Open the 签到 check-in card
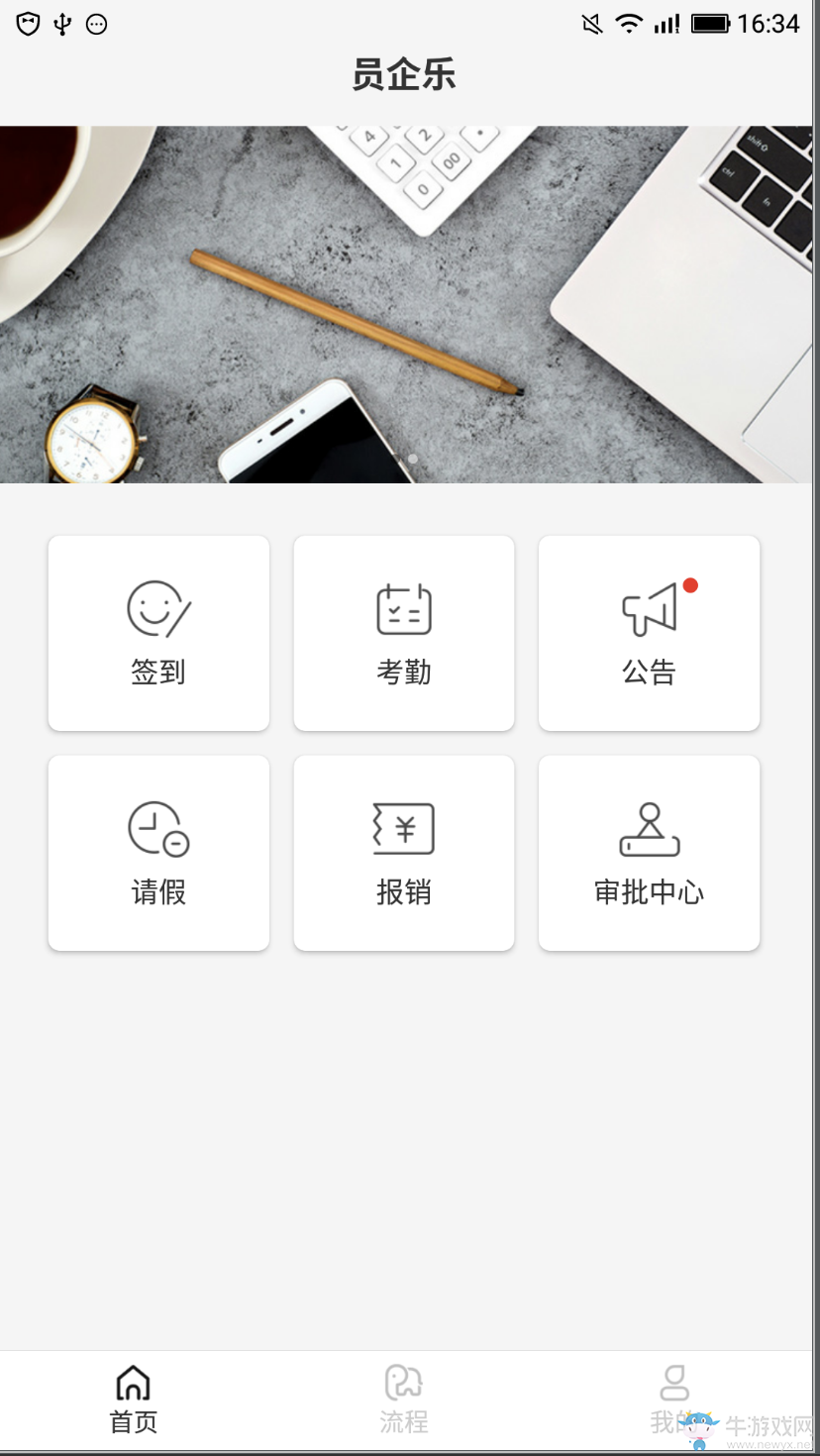This screenshot has width=820, height=1456. tap(158, 633)
